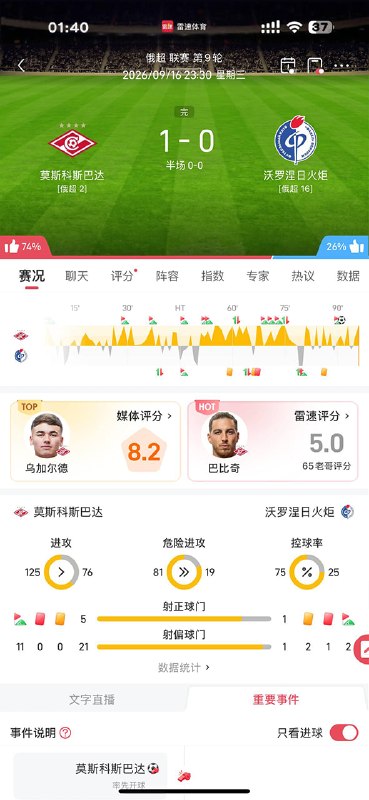Image resolution: width=369 pixels, height=800 pixels.
Task: Switch to the 聊天 tab
Action: point(77,276)
